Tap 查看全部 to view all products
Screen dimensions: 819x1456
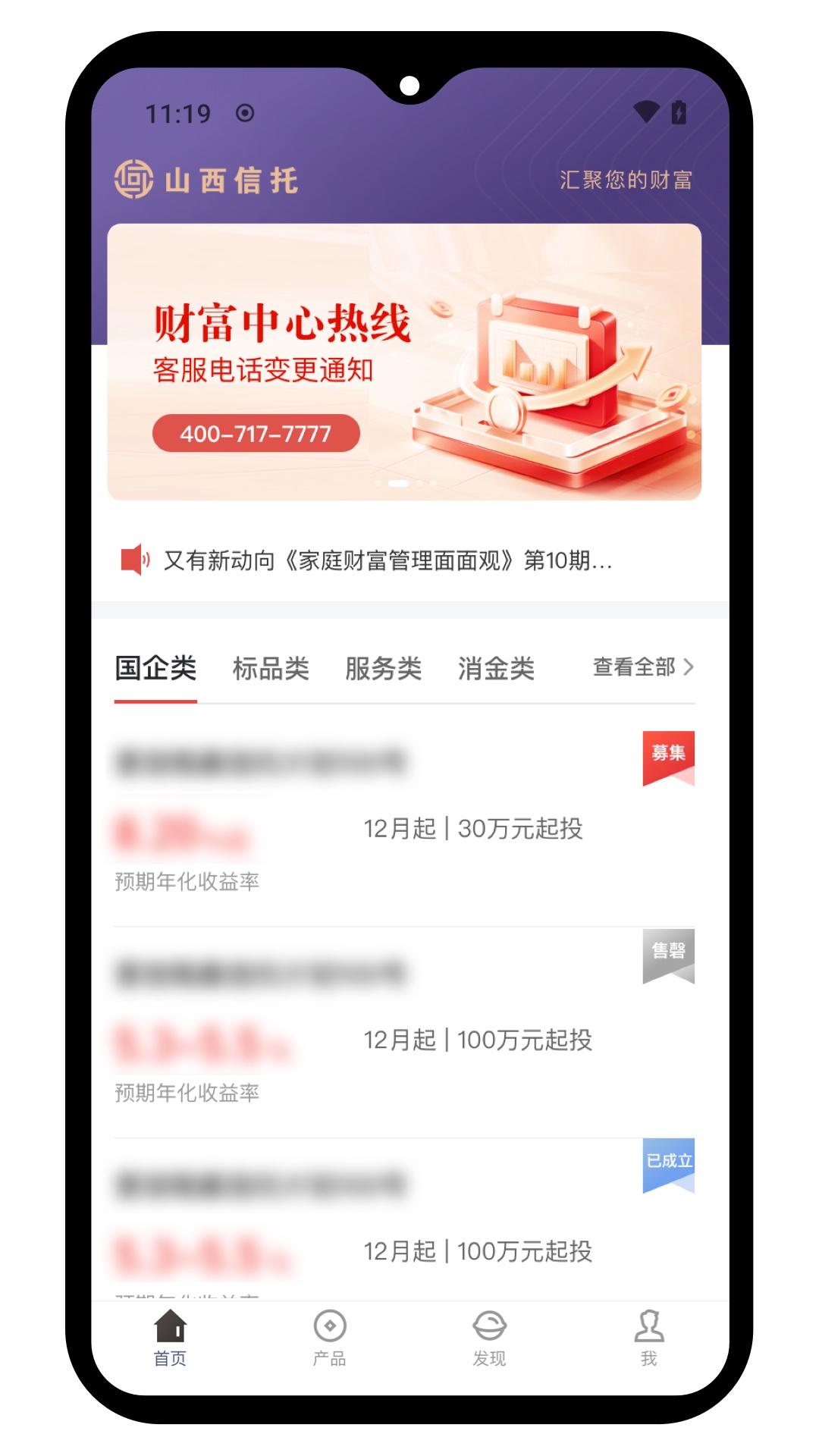pos(643,667)
